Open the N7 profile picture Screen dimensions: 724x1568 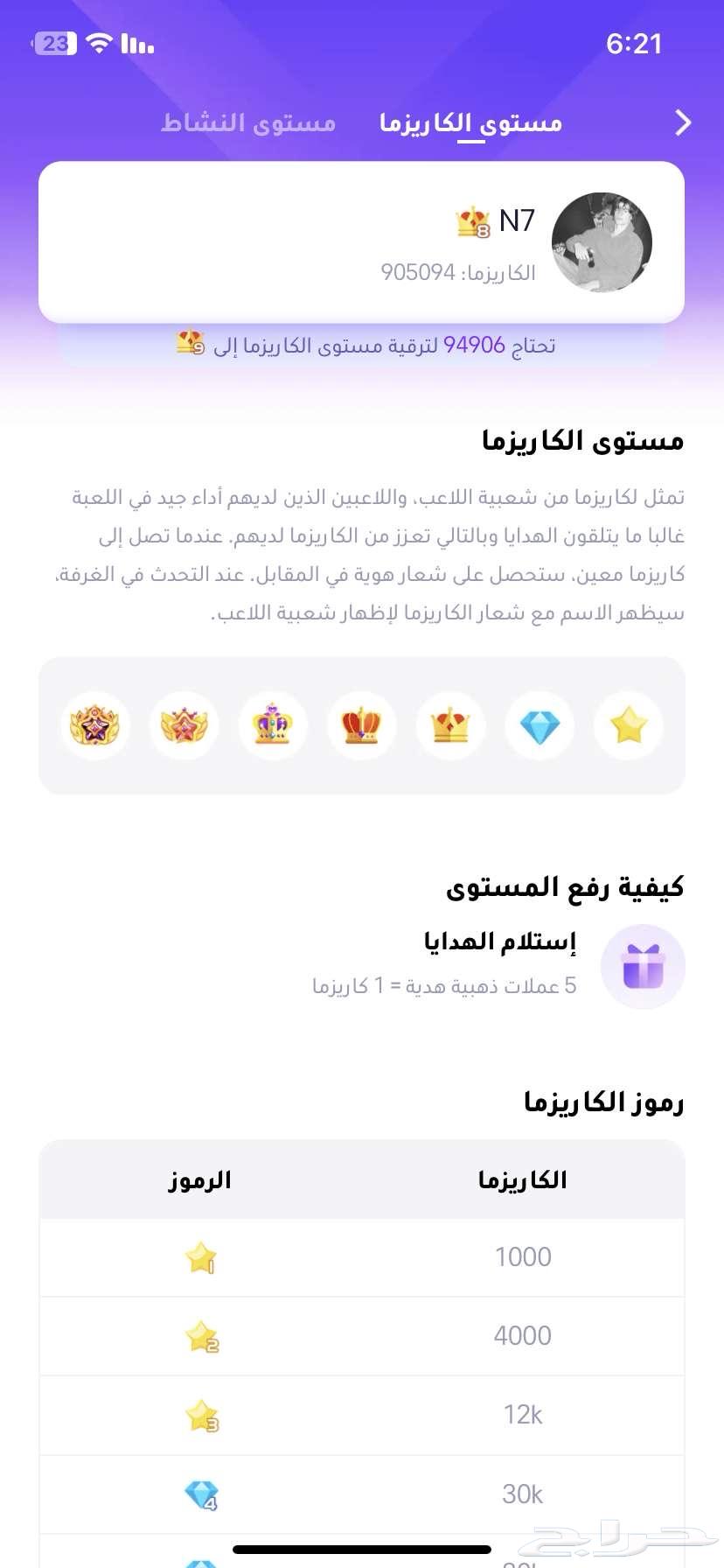click(602, 242)
